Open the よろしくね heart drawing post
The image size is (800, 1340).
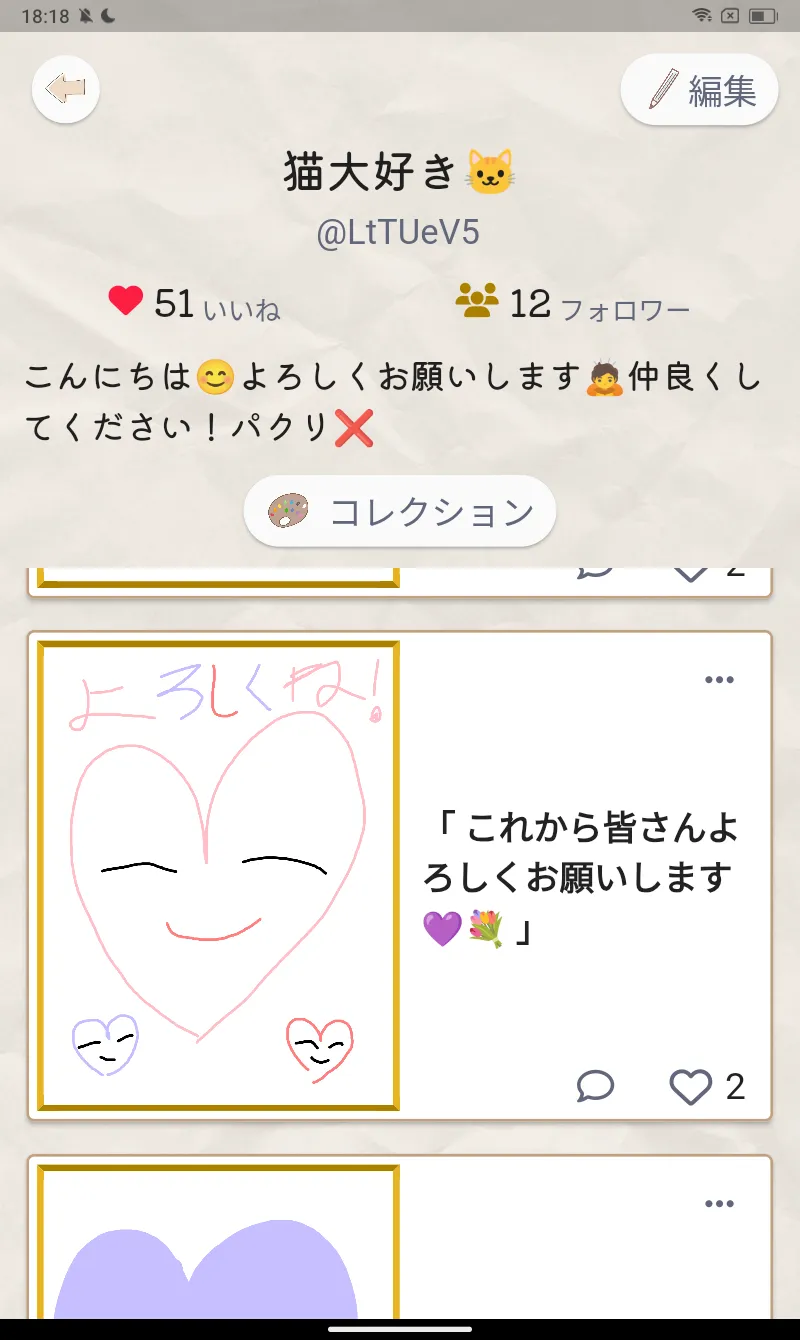219,876
